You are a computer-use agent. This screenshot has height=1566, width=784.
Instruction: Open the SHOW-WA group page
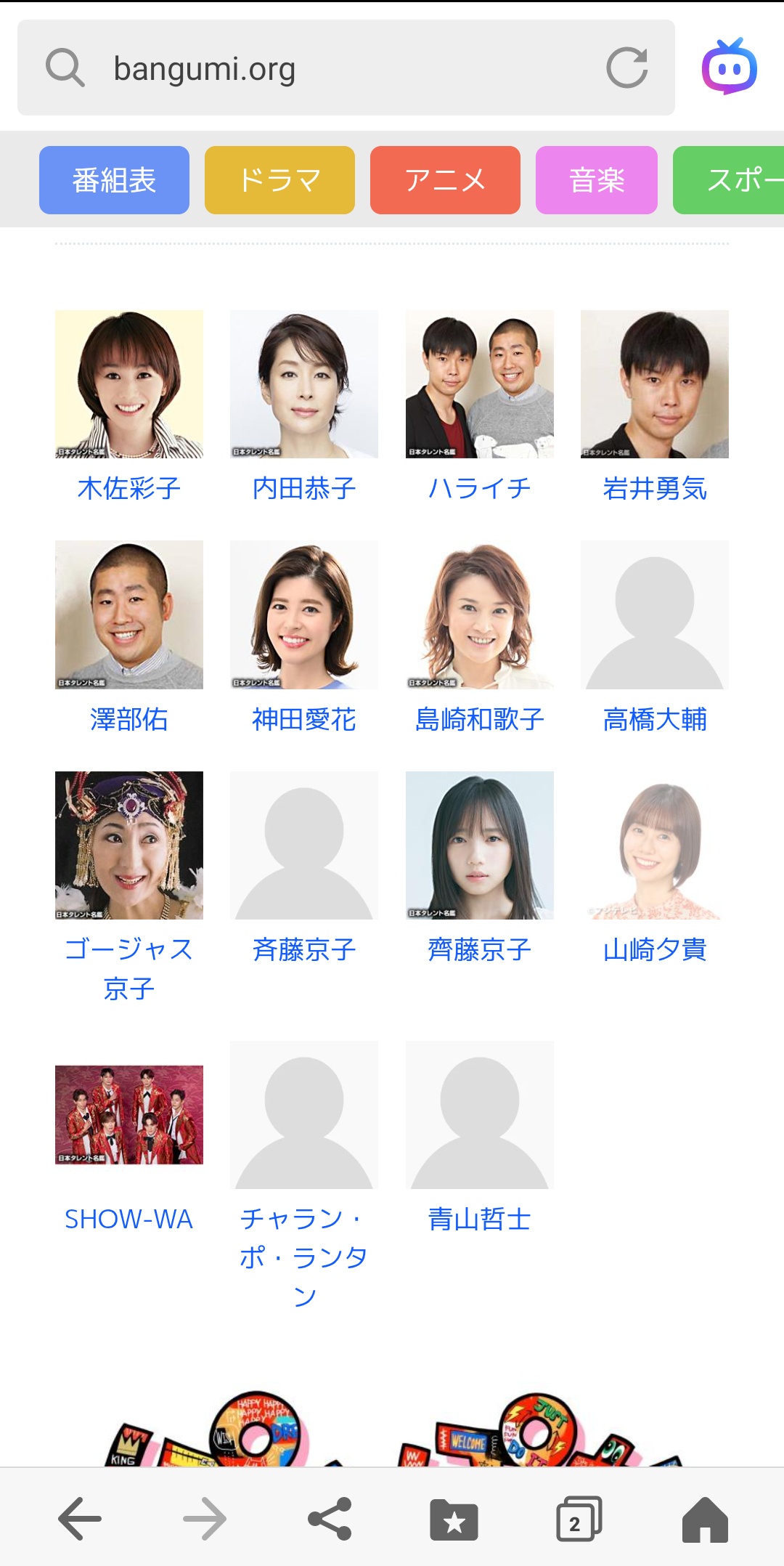pos(129,1219)
